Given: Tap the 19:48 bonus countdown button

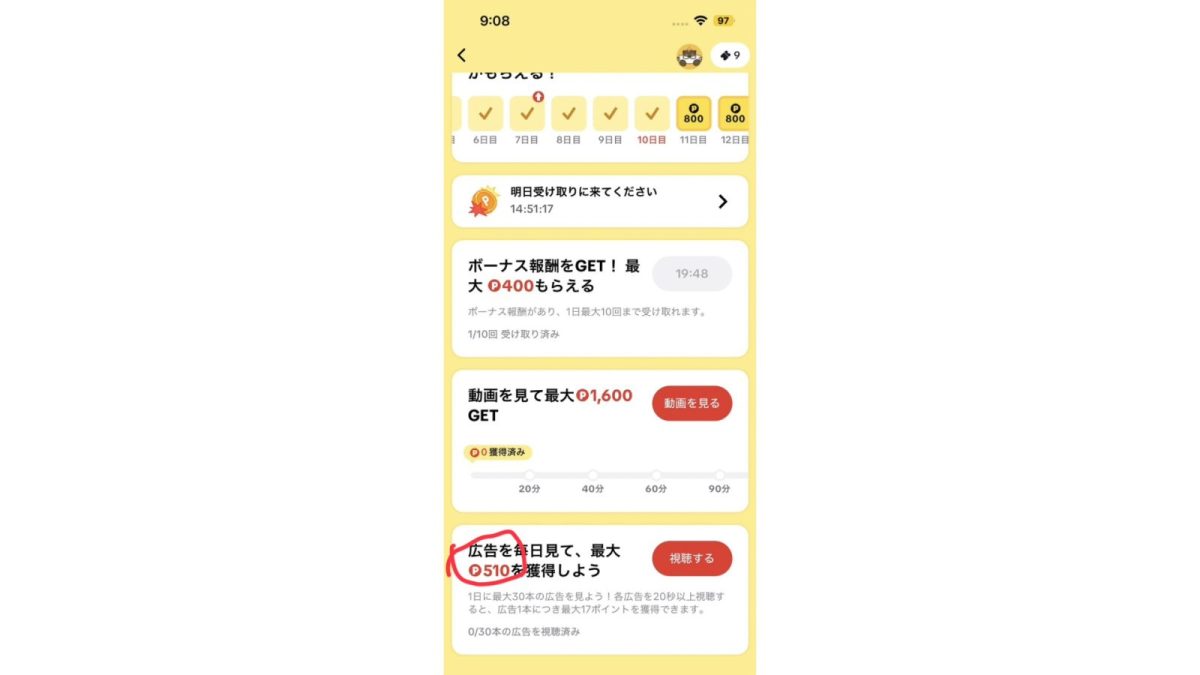Looking at the screenshot, I should [691, 274].
